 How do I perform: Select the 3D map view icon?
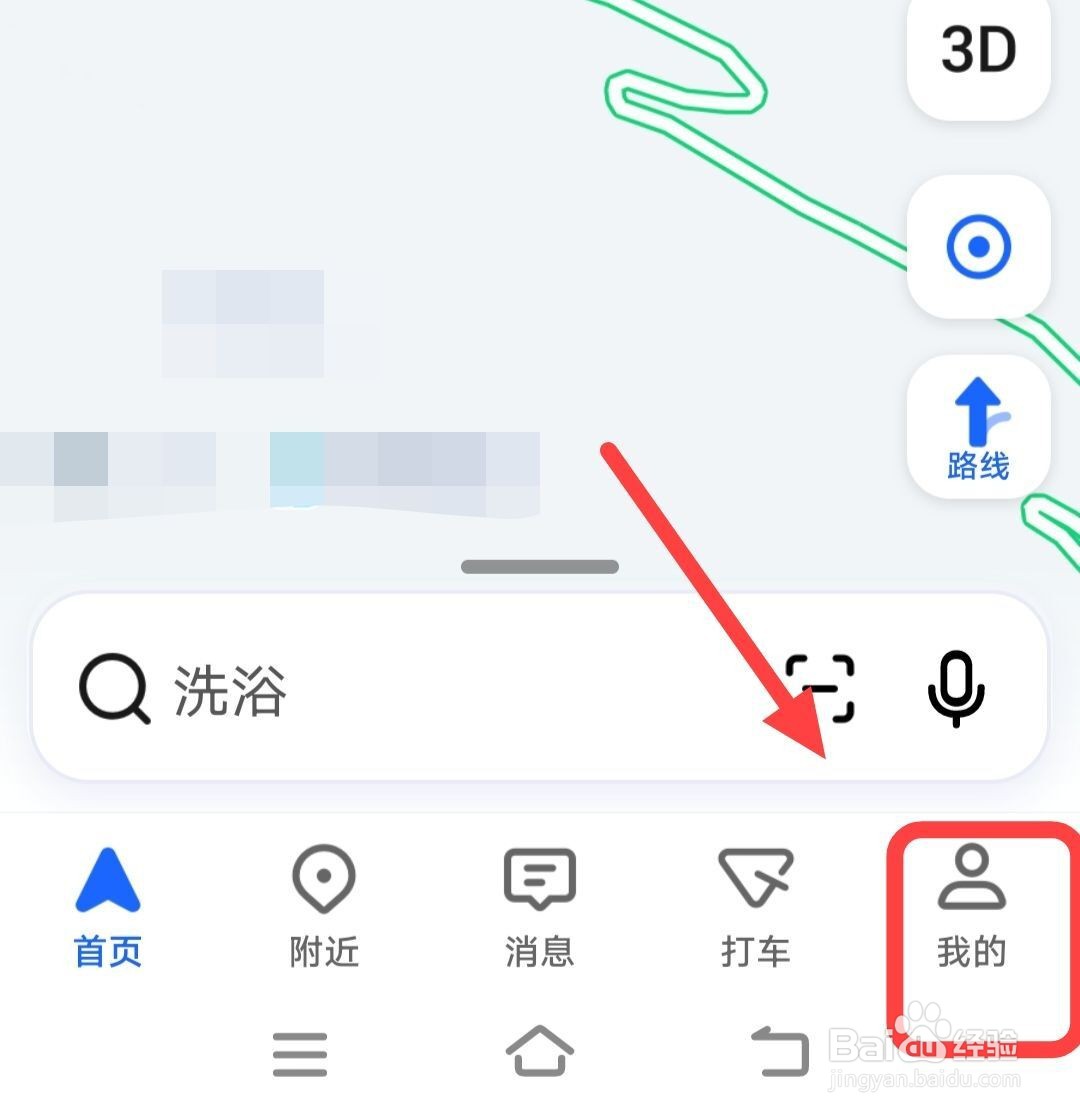[977, 55]
